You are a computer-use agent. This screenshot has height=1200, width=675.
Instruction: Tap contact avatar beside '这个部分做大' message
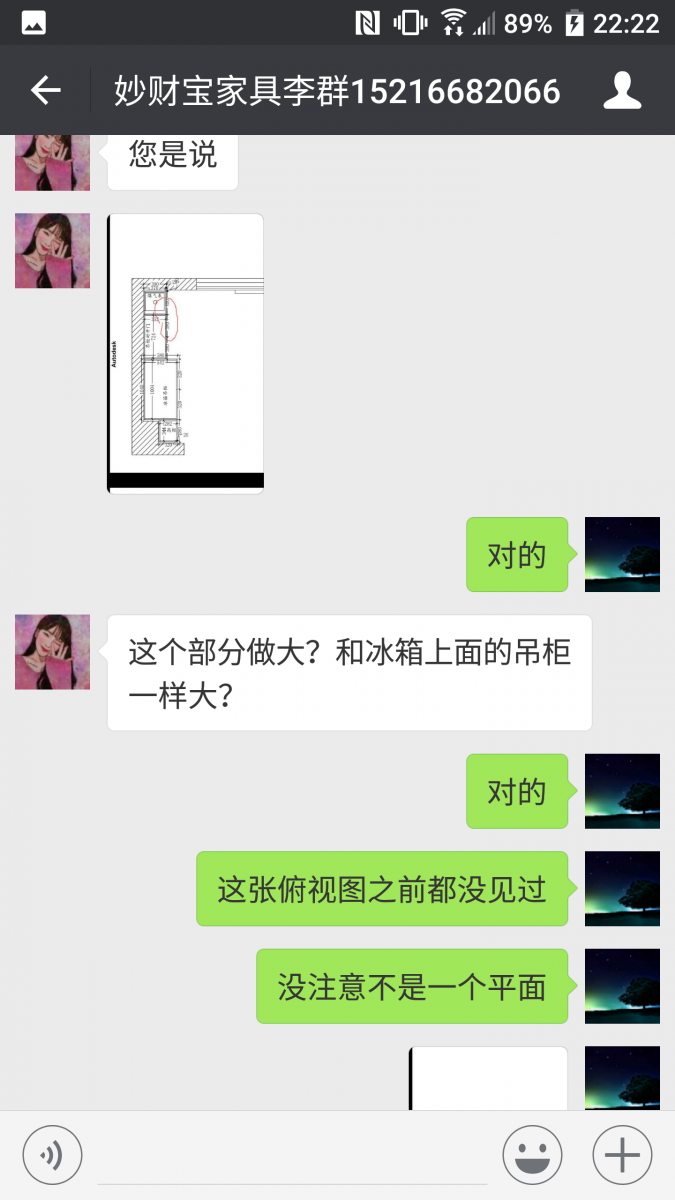(52, 652)
